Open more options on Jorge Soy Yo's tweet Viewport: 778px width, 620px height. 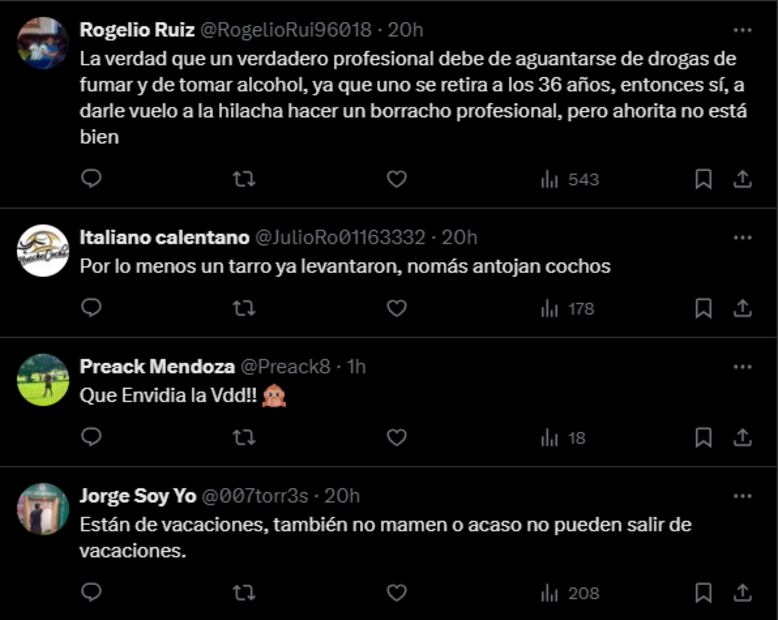(742, 495)
